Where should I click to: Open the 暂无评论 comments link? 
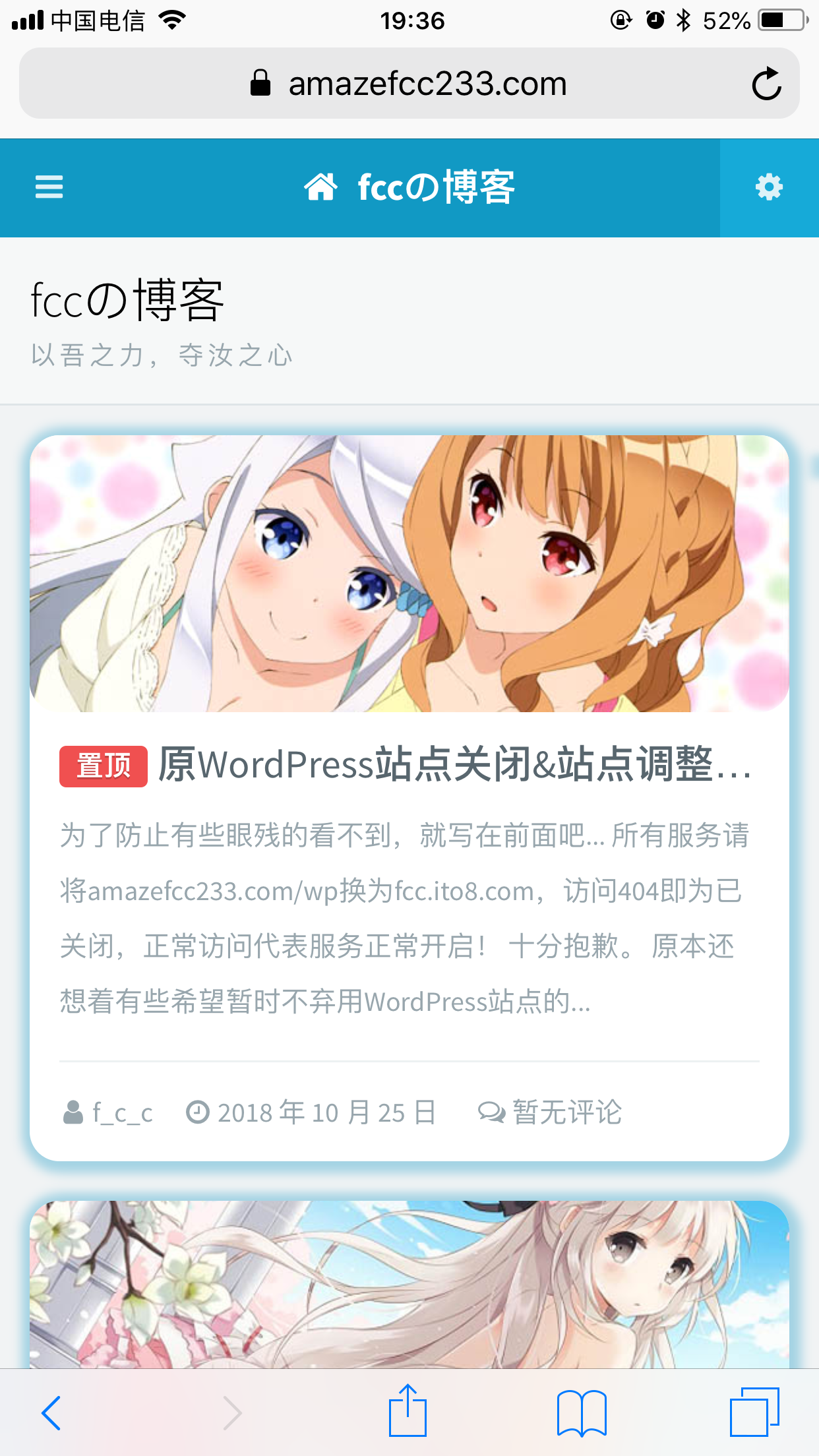click(566, 1113)
